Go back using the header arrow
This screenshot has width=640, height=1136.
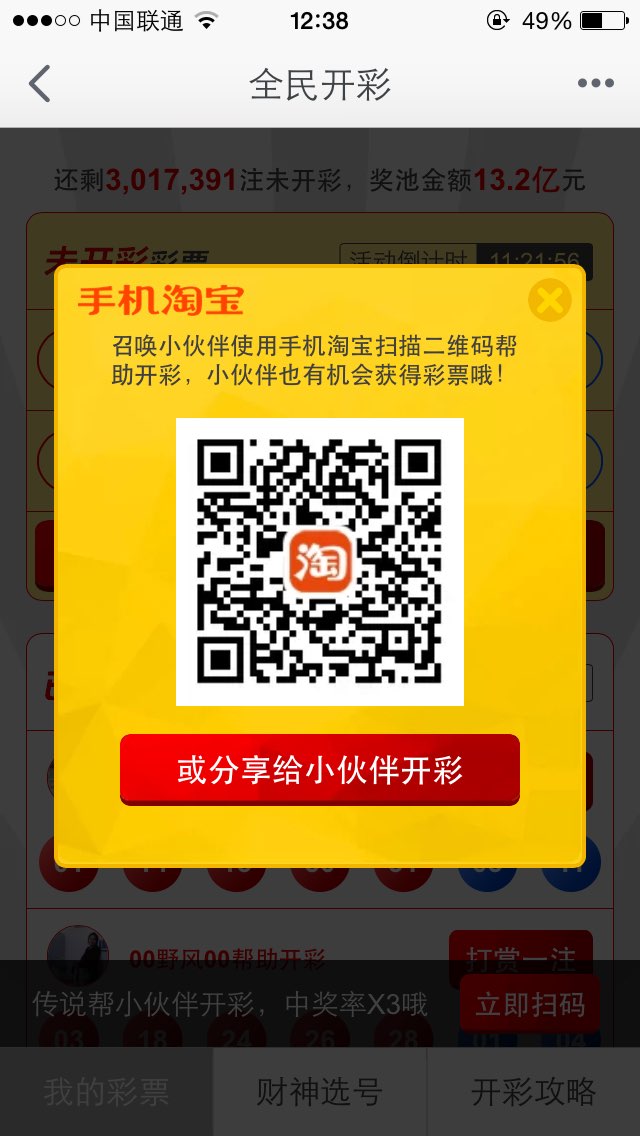[40, 84]
